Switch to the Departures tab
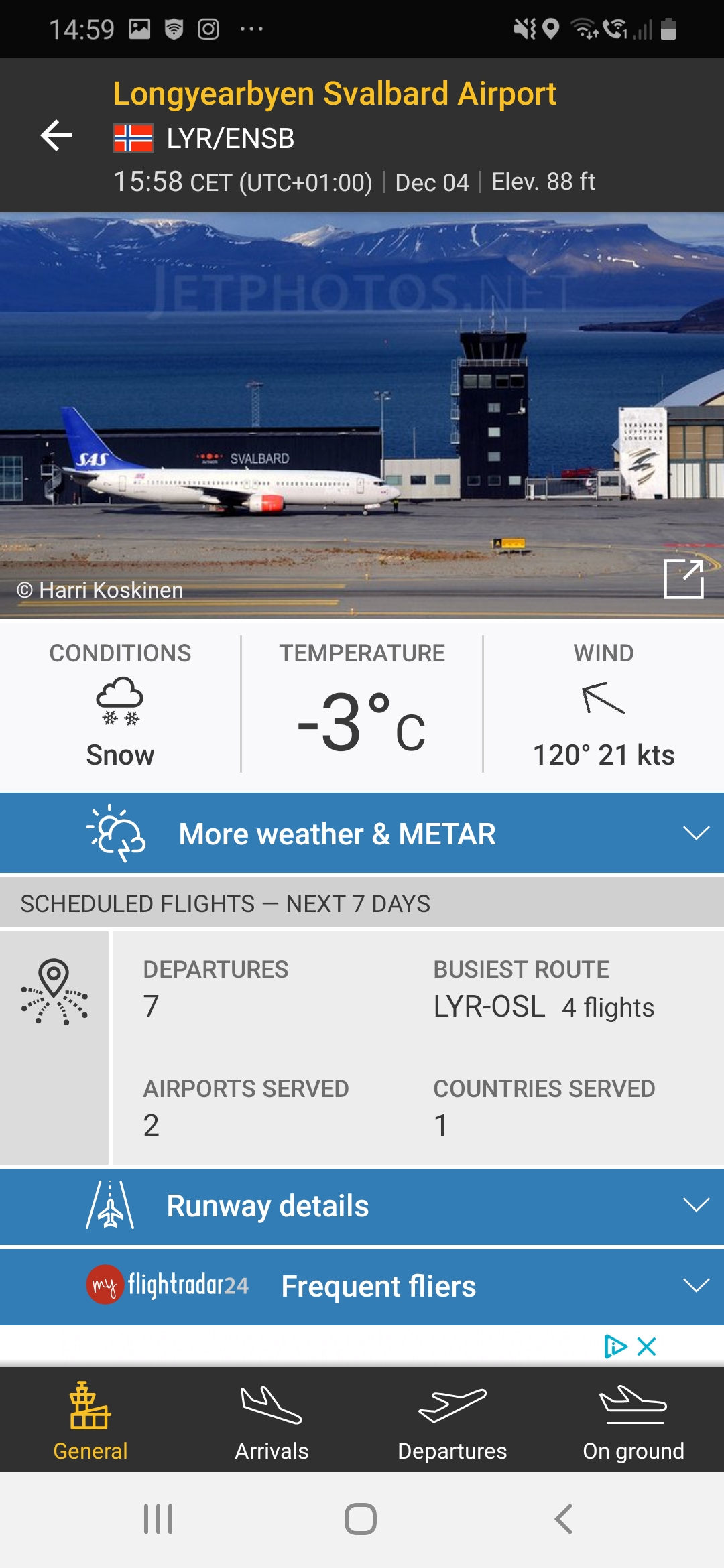The image size is (724, 1568). point(452,1420)
